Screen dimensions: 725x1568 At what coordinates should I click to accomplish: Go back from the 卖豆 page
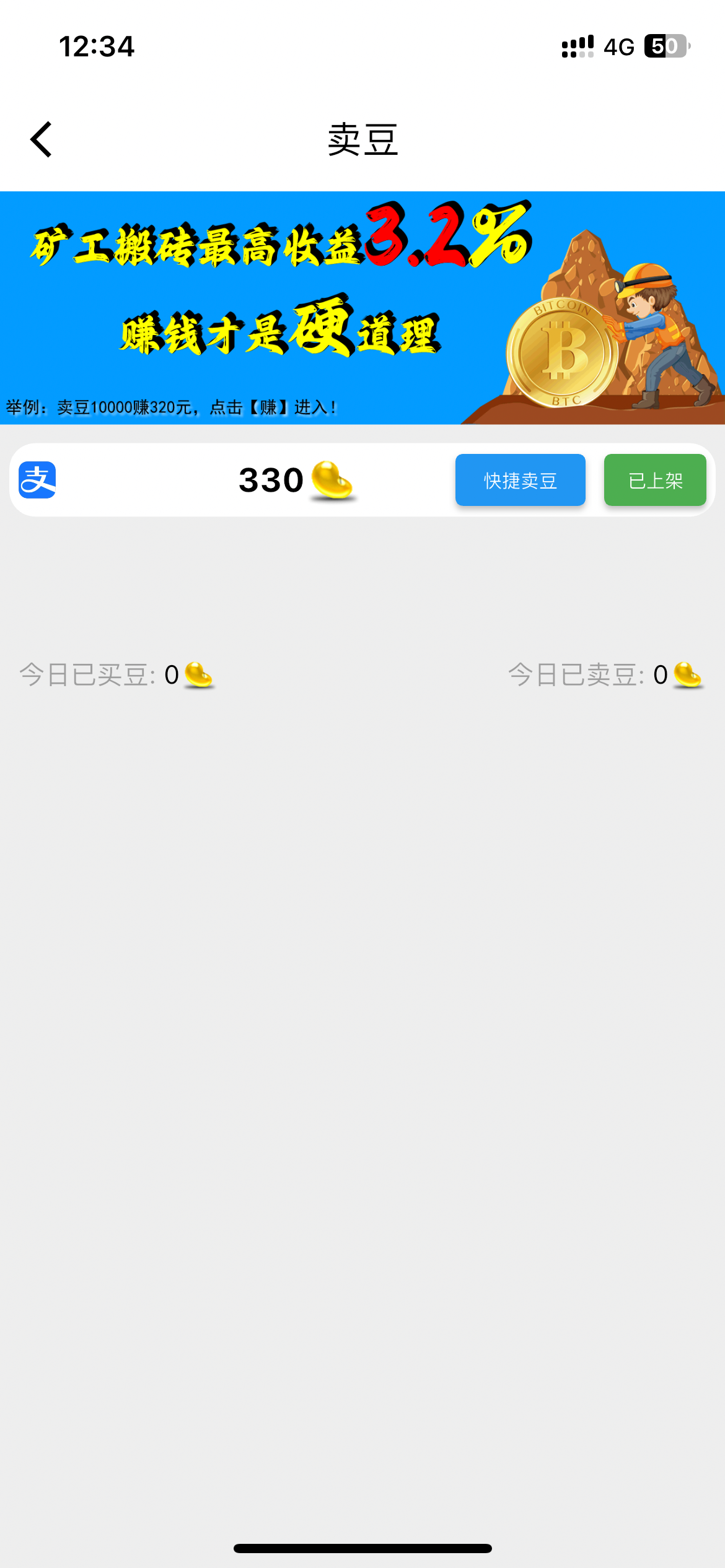[41, 139]
